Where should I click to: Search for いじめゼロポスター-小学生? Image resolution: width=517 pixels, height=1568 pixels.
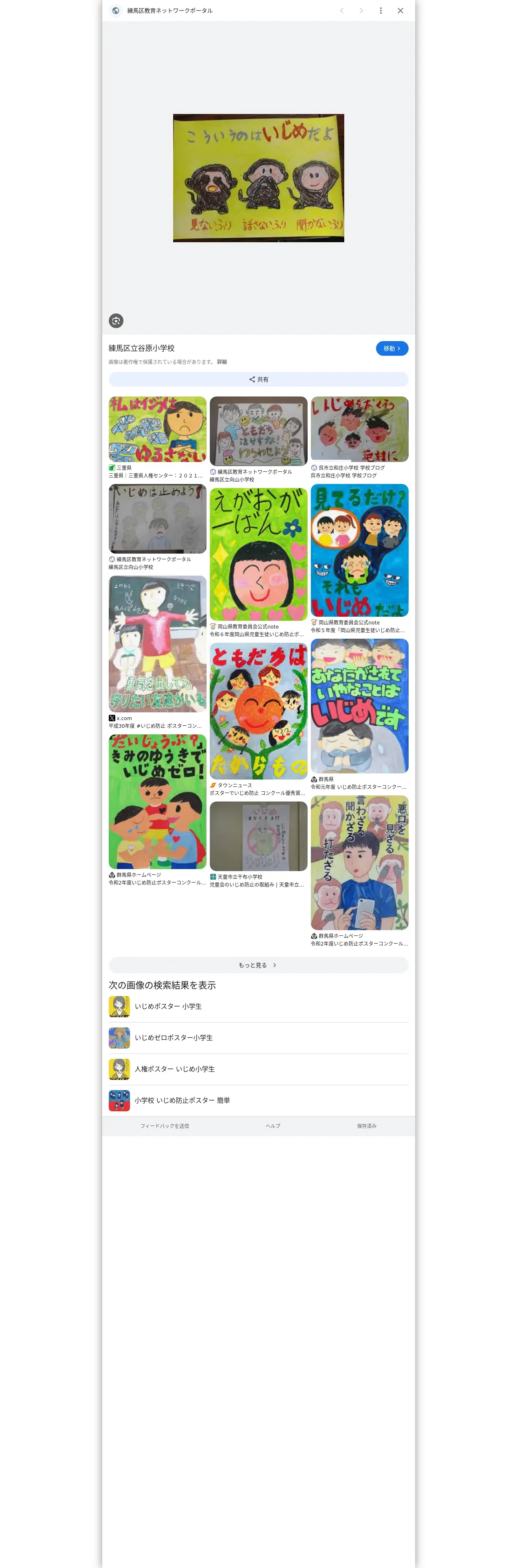tap(258, 1038)
